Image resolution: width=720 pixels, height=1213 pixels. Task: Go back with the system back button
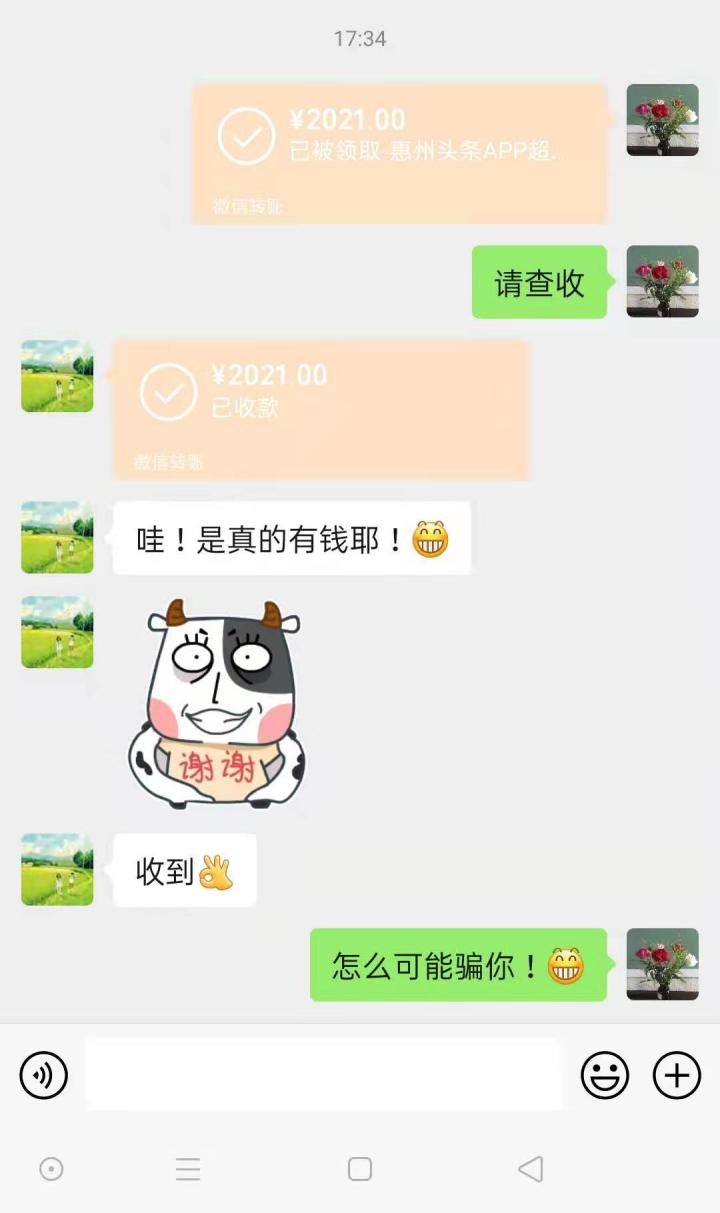pos(531,1169)
